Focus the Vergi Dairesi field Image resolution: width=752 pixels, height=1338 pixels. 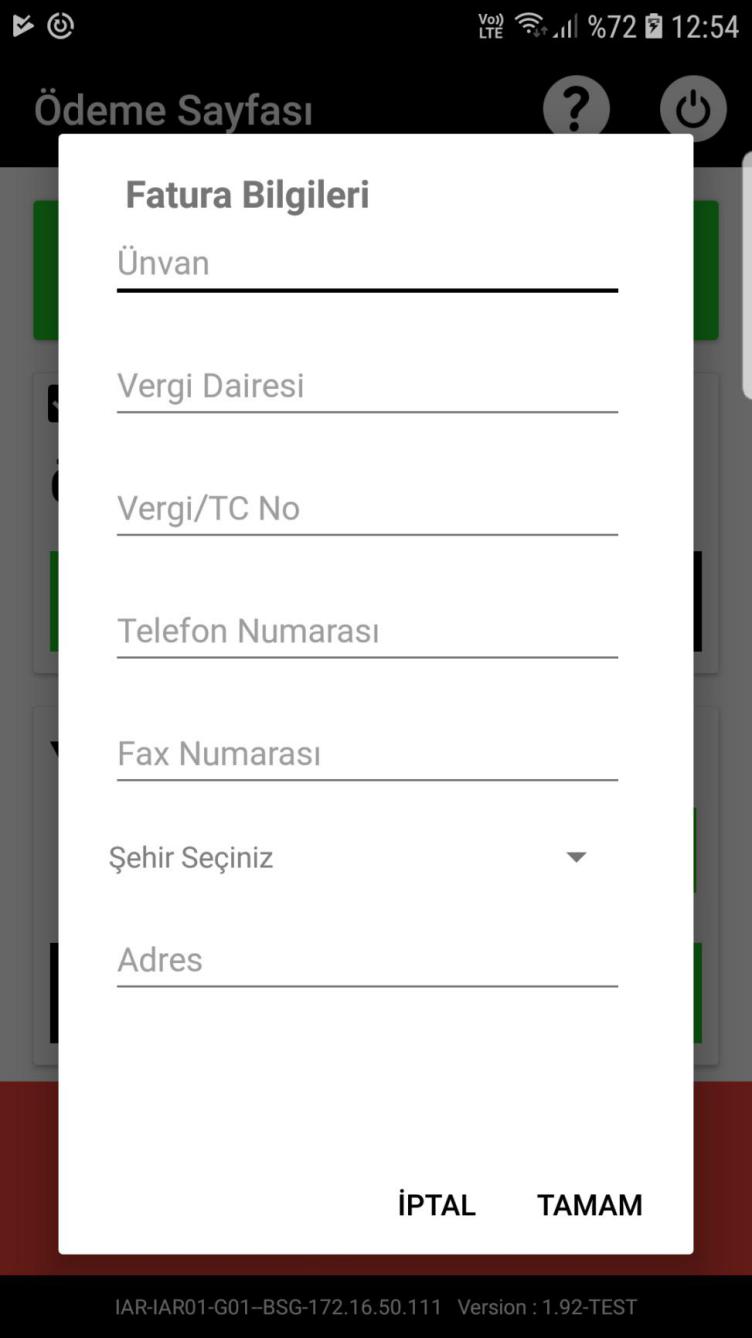367,386
